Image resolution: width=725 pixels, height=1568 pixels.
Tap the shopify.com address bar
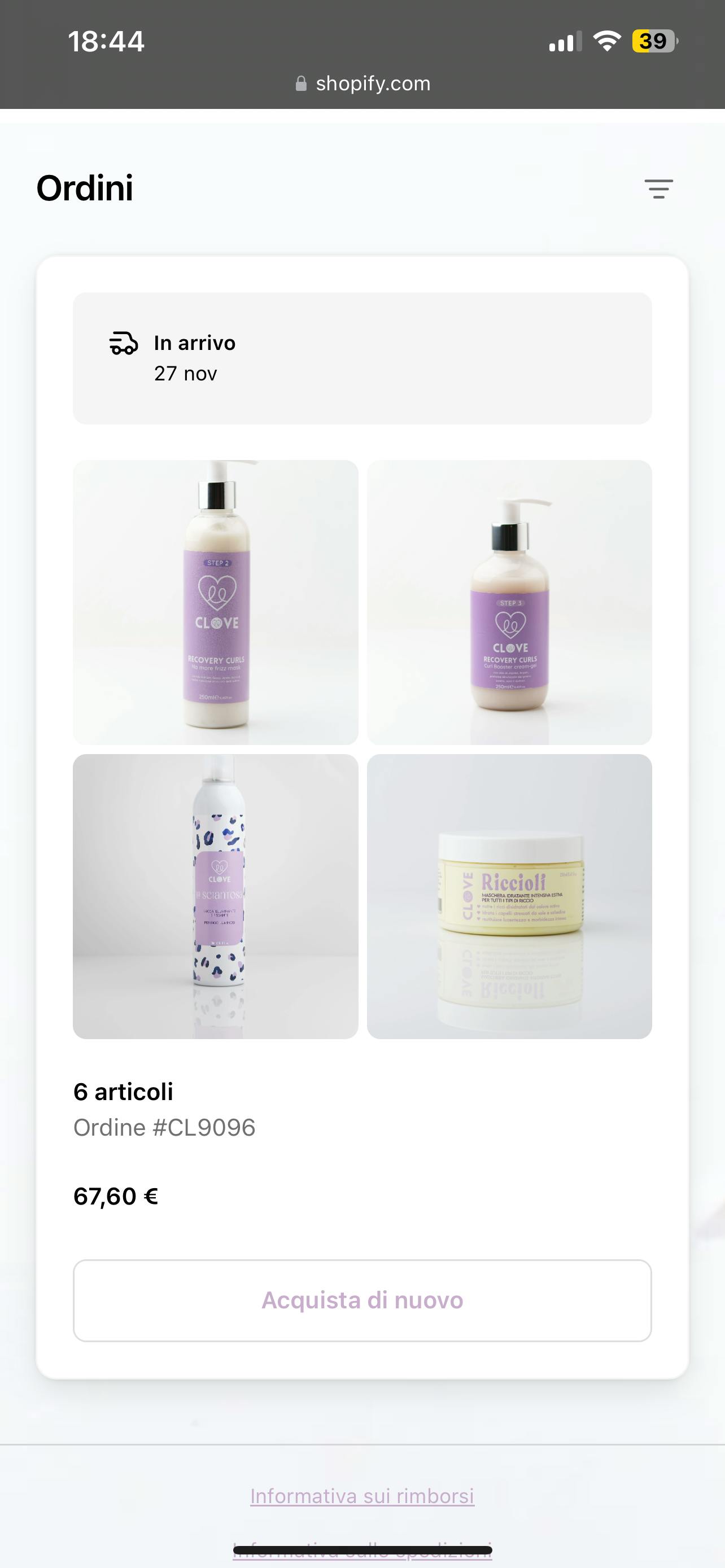tap(363, 84)
